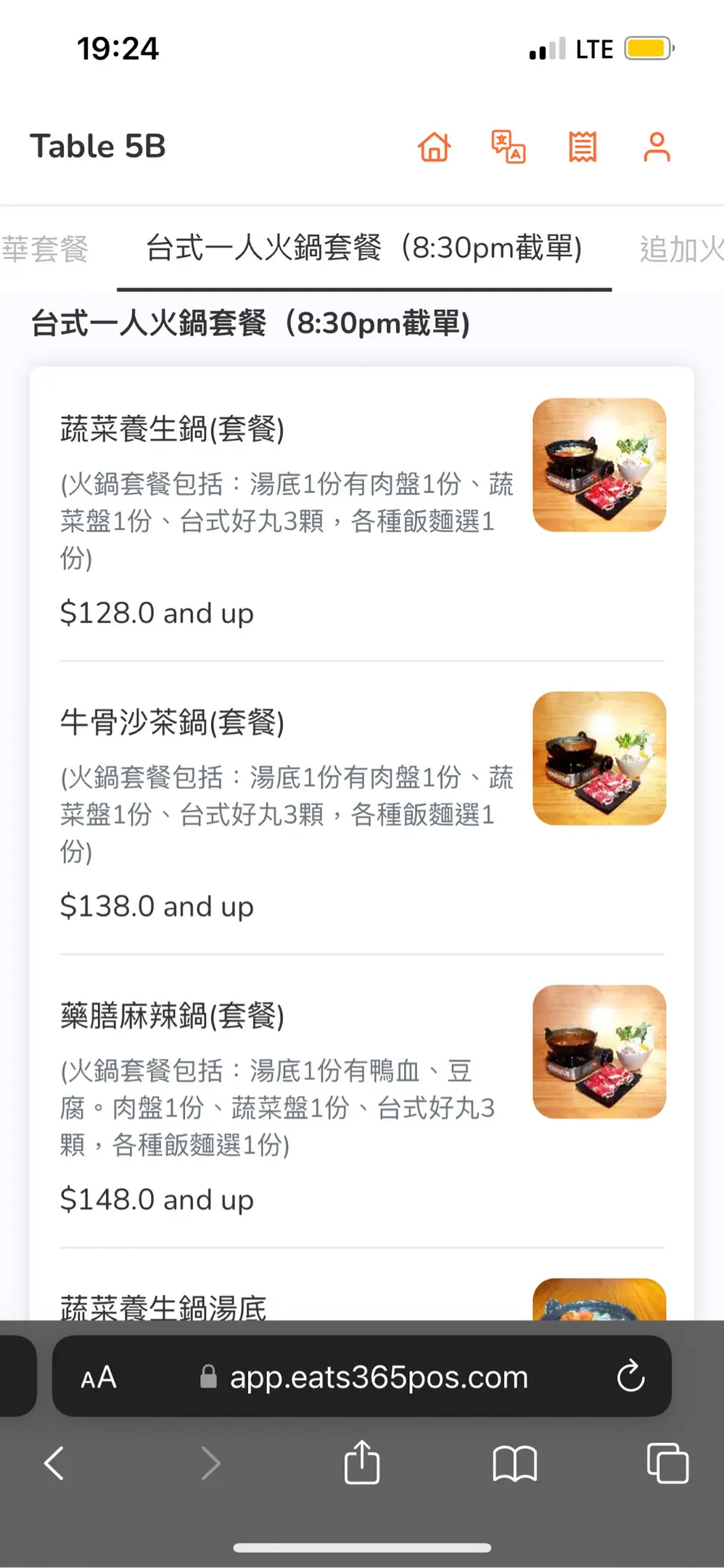
Task: Open the user account profile
Action: tap(657, 147)
